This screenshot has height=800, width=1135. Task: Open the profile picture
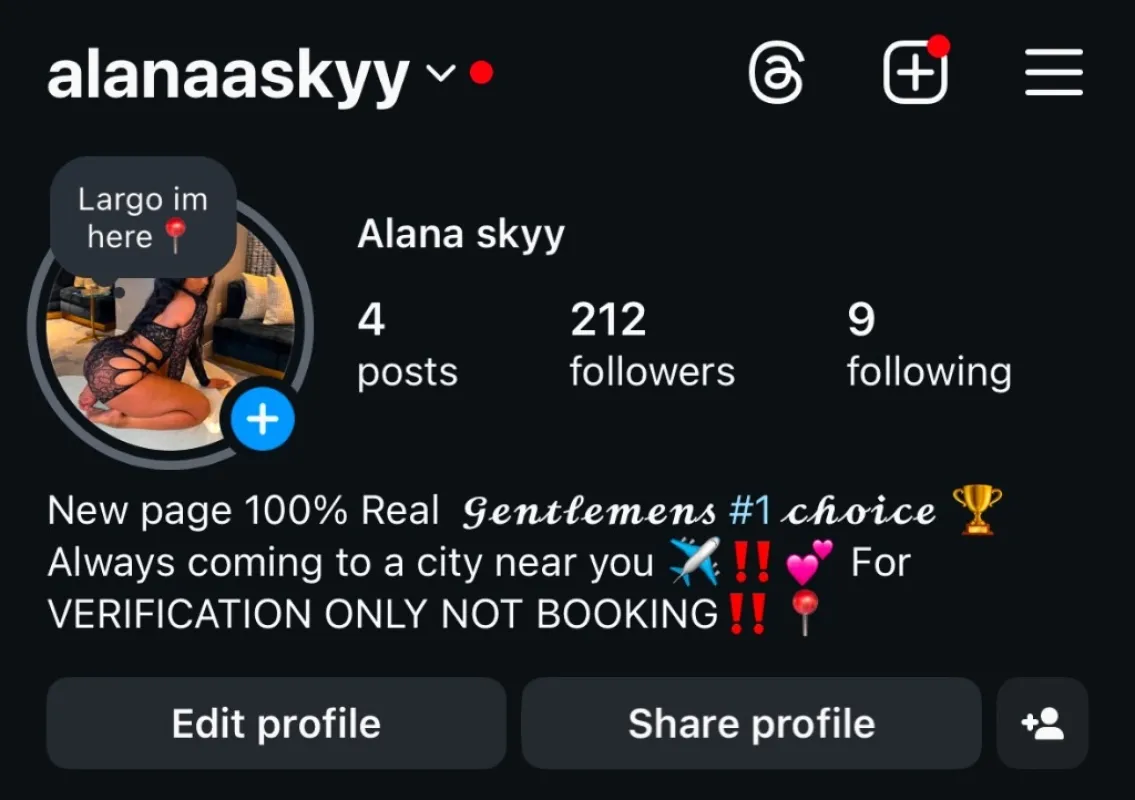(170, 333)
